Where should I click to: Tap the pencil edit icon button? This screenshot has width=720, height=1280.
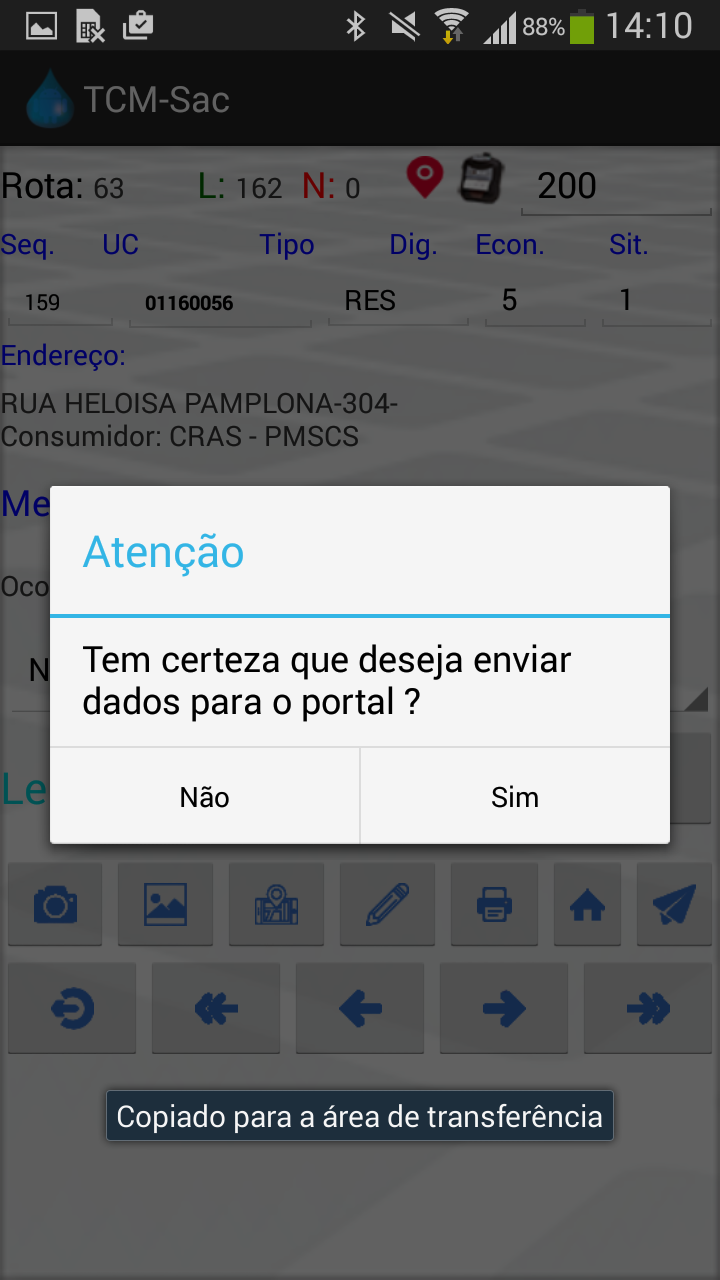point(387,905)
